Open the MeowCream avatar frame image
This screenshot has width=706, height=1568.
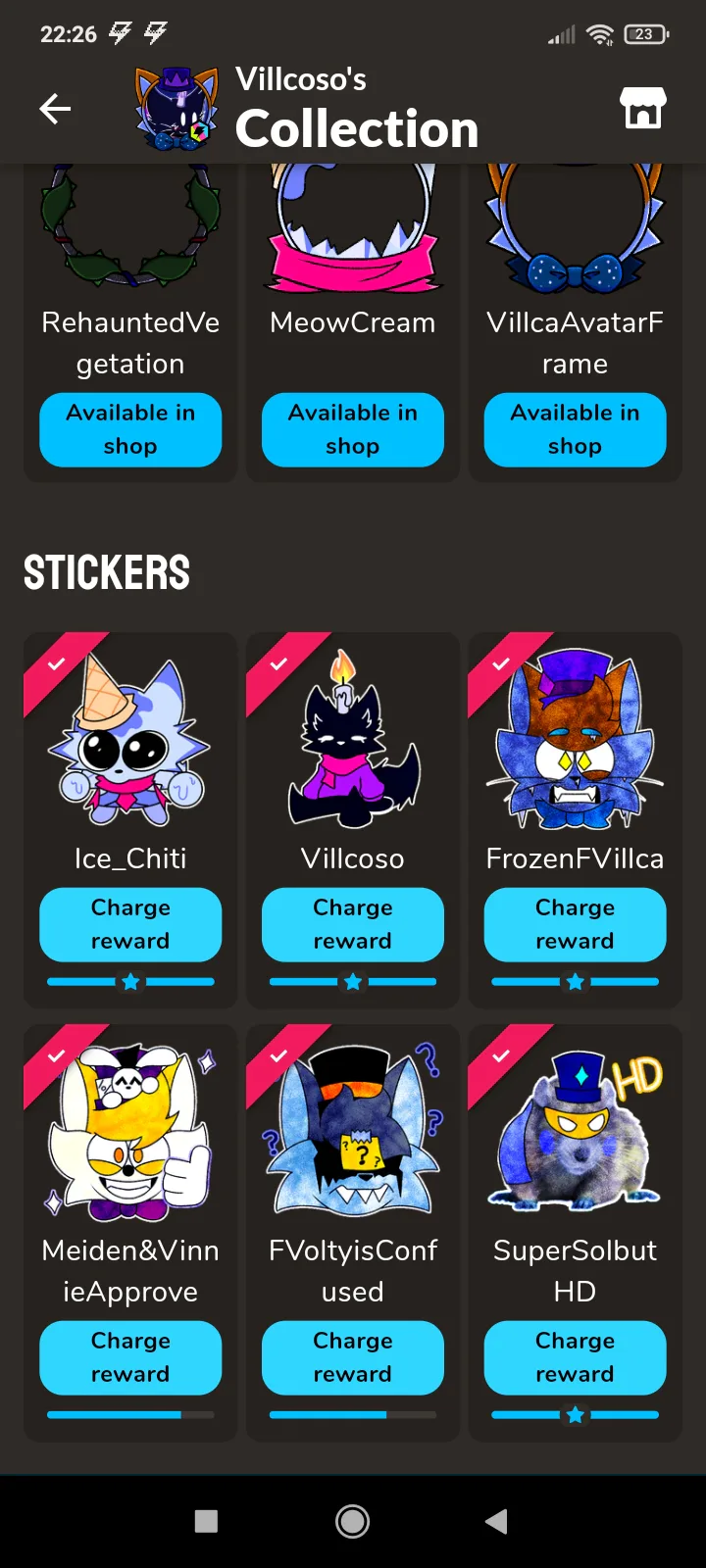(x=353, y=227)
